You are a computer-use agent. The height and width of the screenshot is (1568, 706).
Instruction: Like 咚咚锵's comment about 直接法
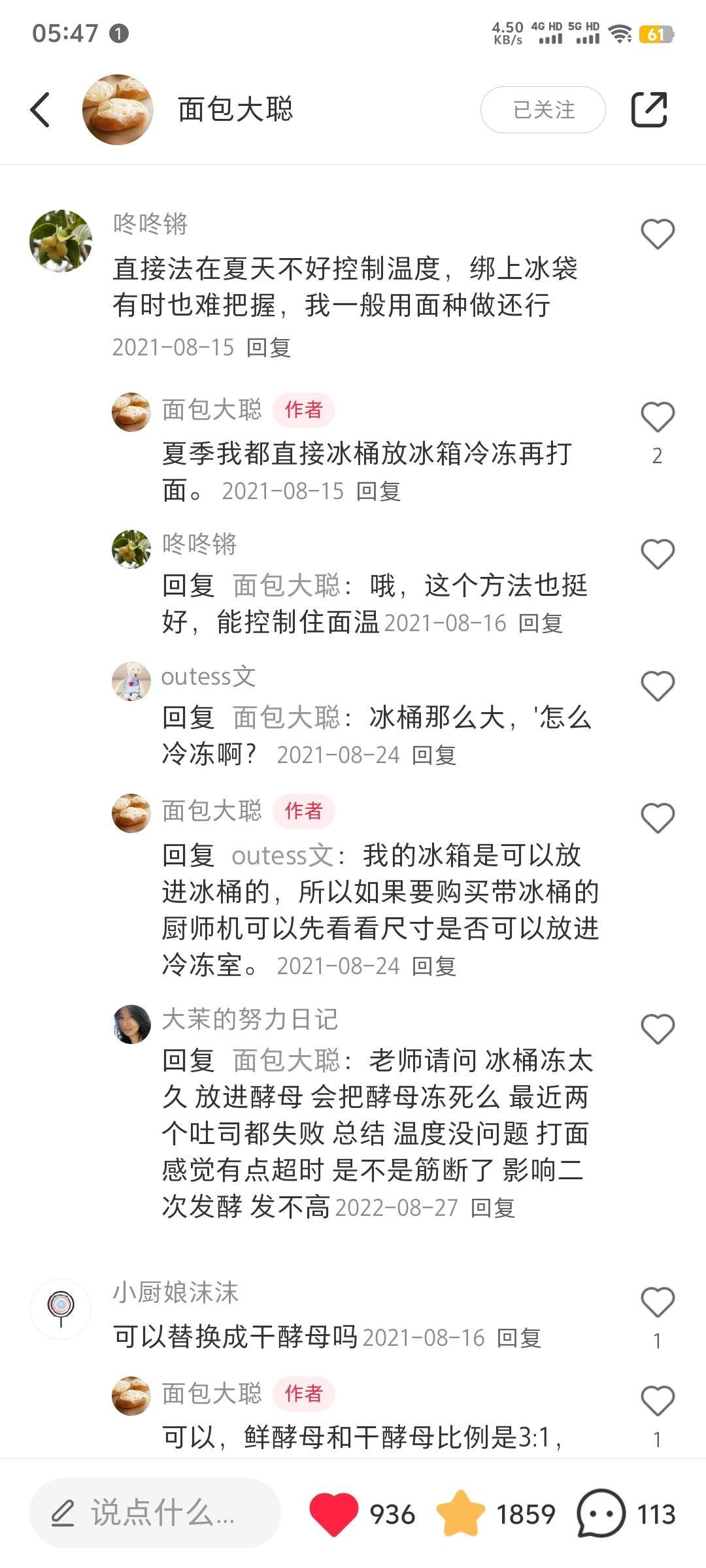657,234
